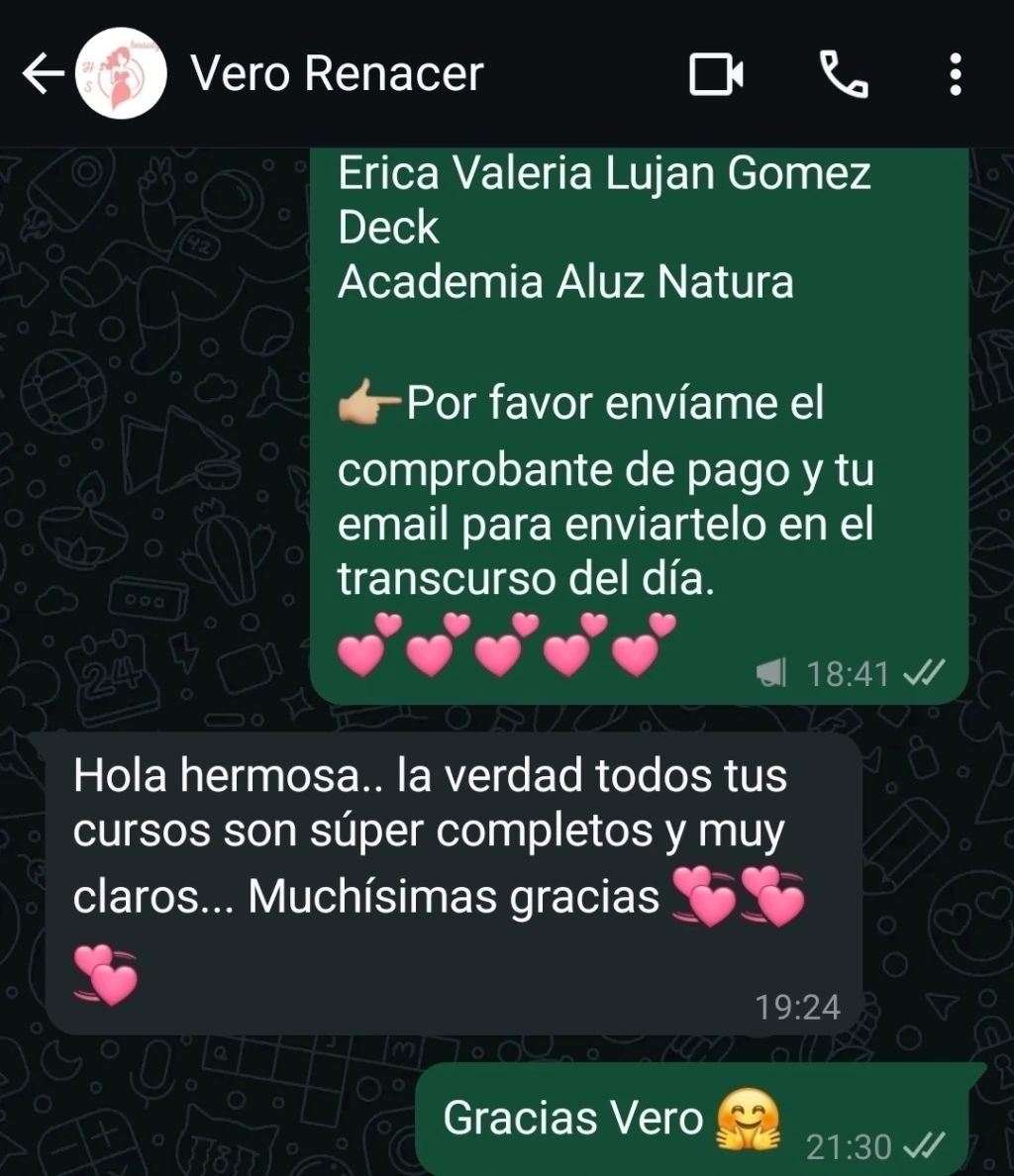Open Vero Renacer contact info
Viewport: 1014px width, 1176px height.
click(x=337, y=74)
